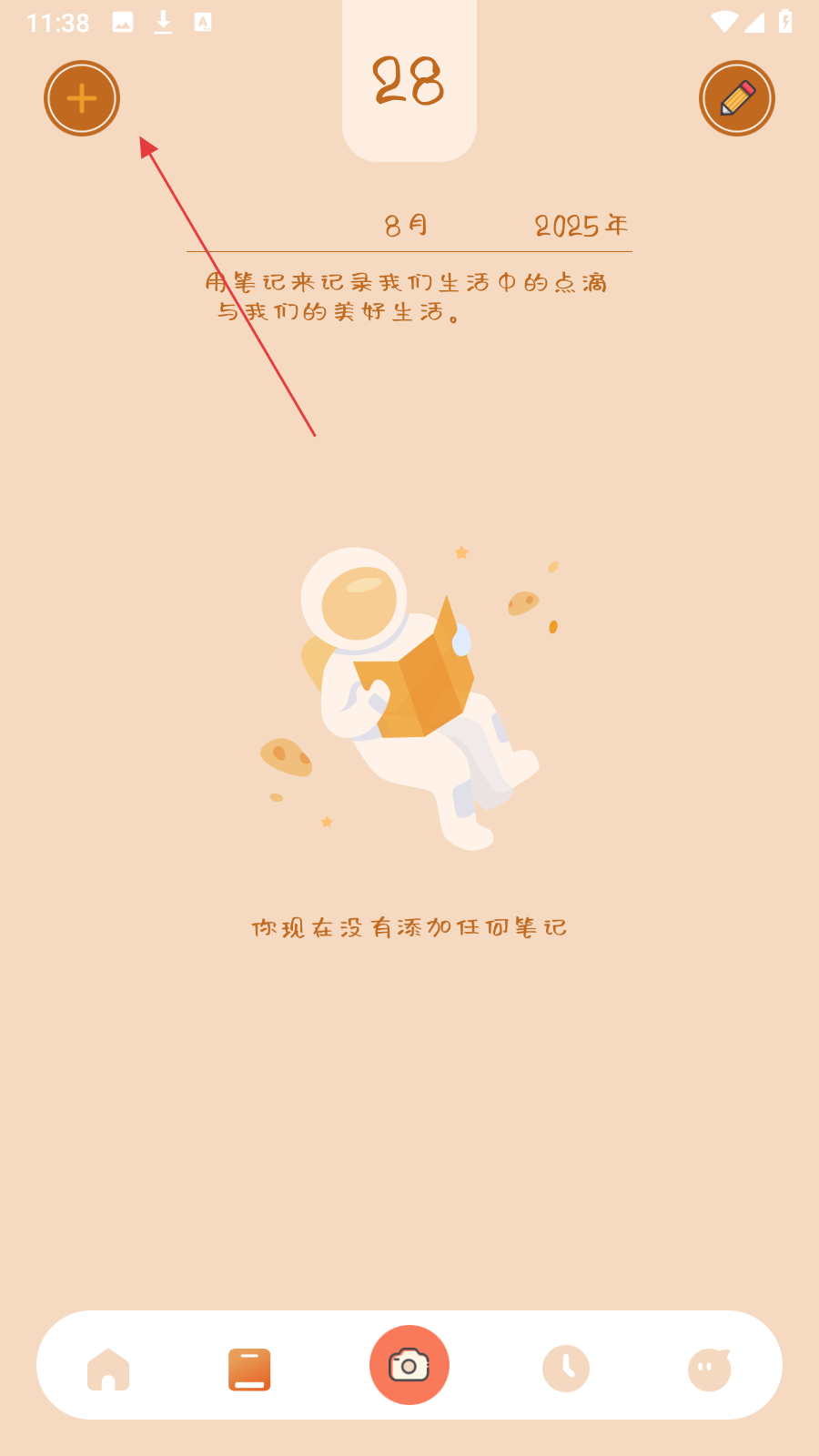Viewport: 819px width, 1456px height.
Task: Open the pencil edit icon
Action: (x=737, y=98)
